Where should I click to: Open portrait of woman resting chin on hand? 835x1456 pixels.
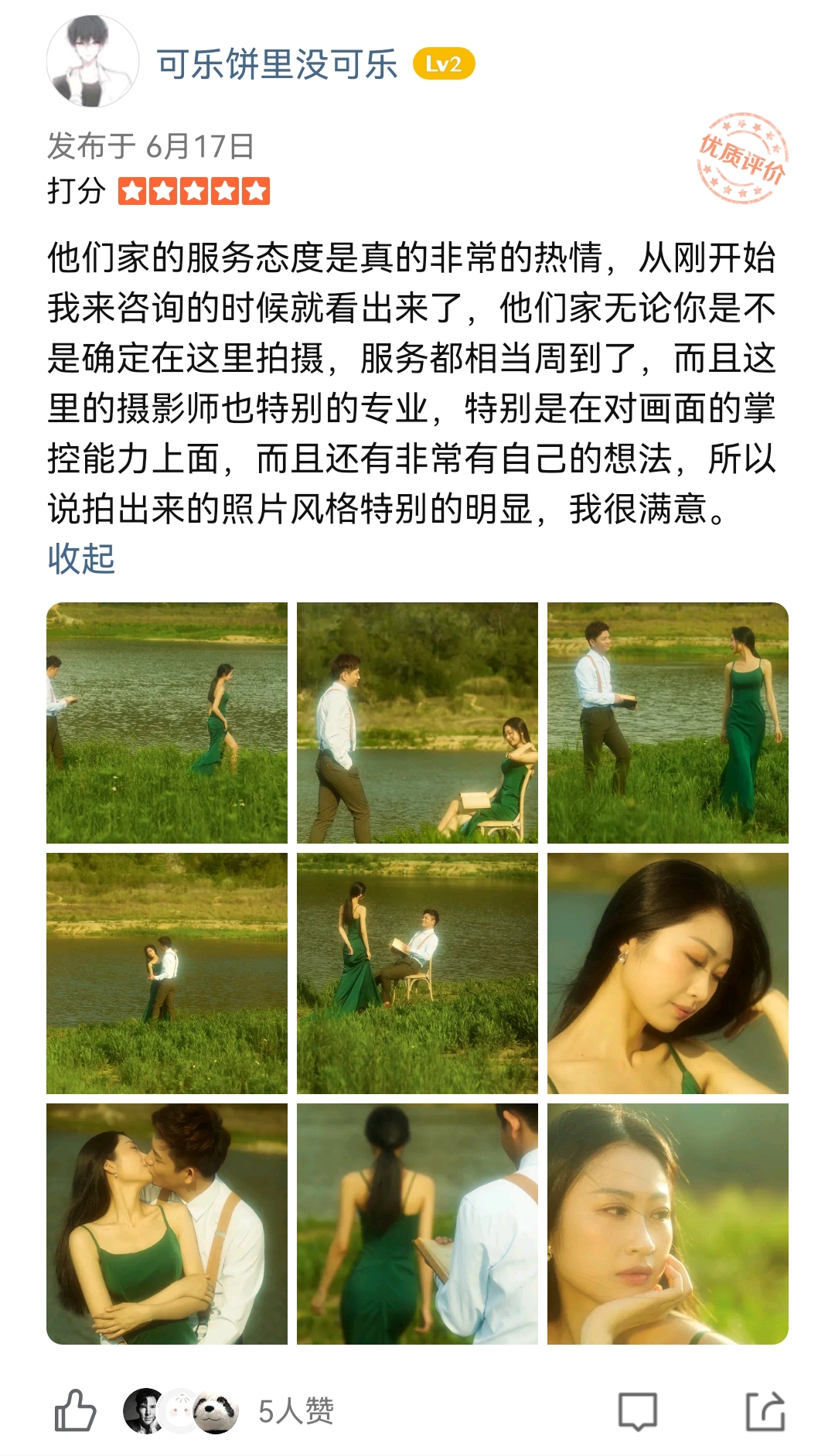tap(668, 1223)
